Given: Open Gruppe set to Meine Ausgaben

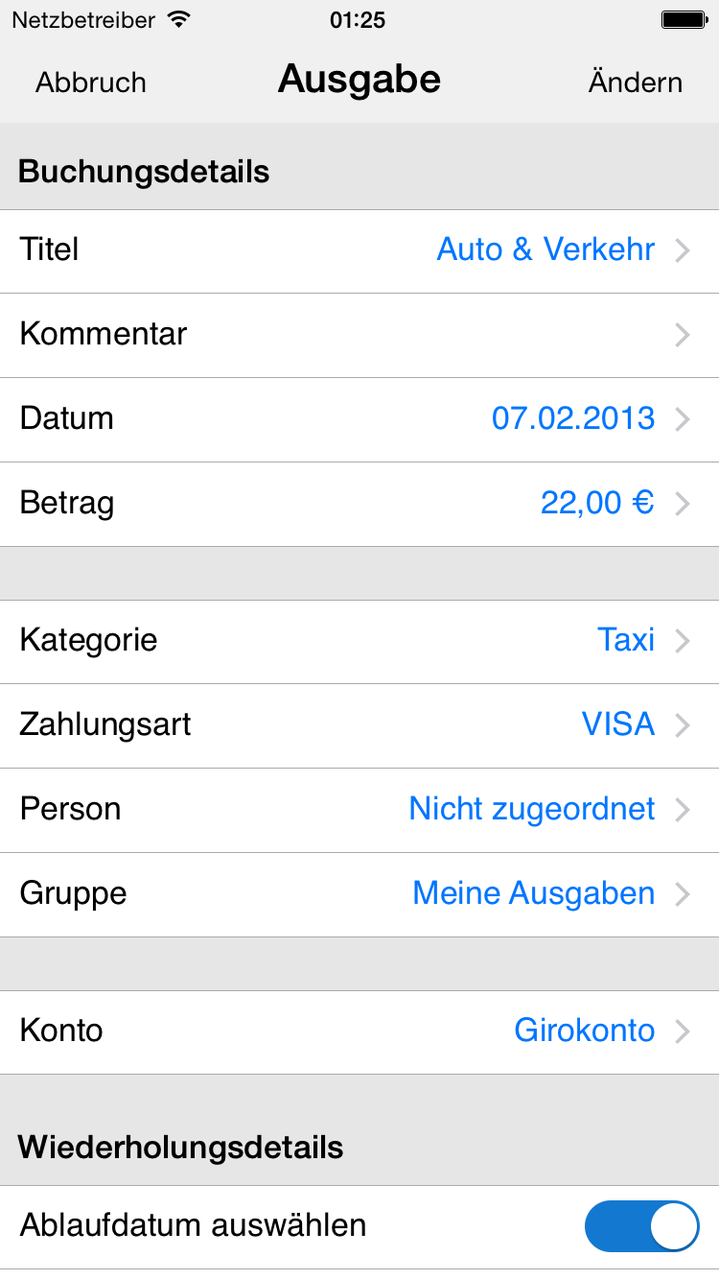Looking at the screenshot, I should click(359, 893).
